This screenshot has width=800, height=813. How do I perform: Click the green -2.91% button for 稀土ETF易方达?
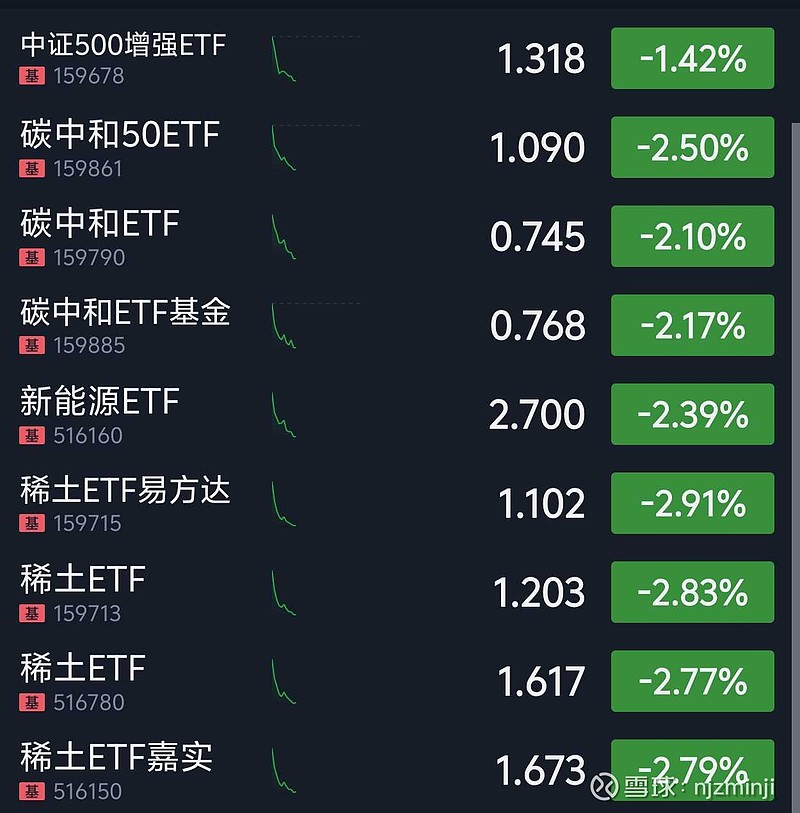pos(692,503)
